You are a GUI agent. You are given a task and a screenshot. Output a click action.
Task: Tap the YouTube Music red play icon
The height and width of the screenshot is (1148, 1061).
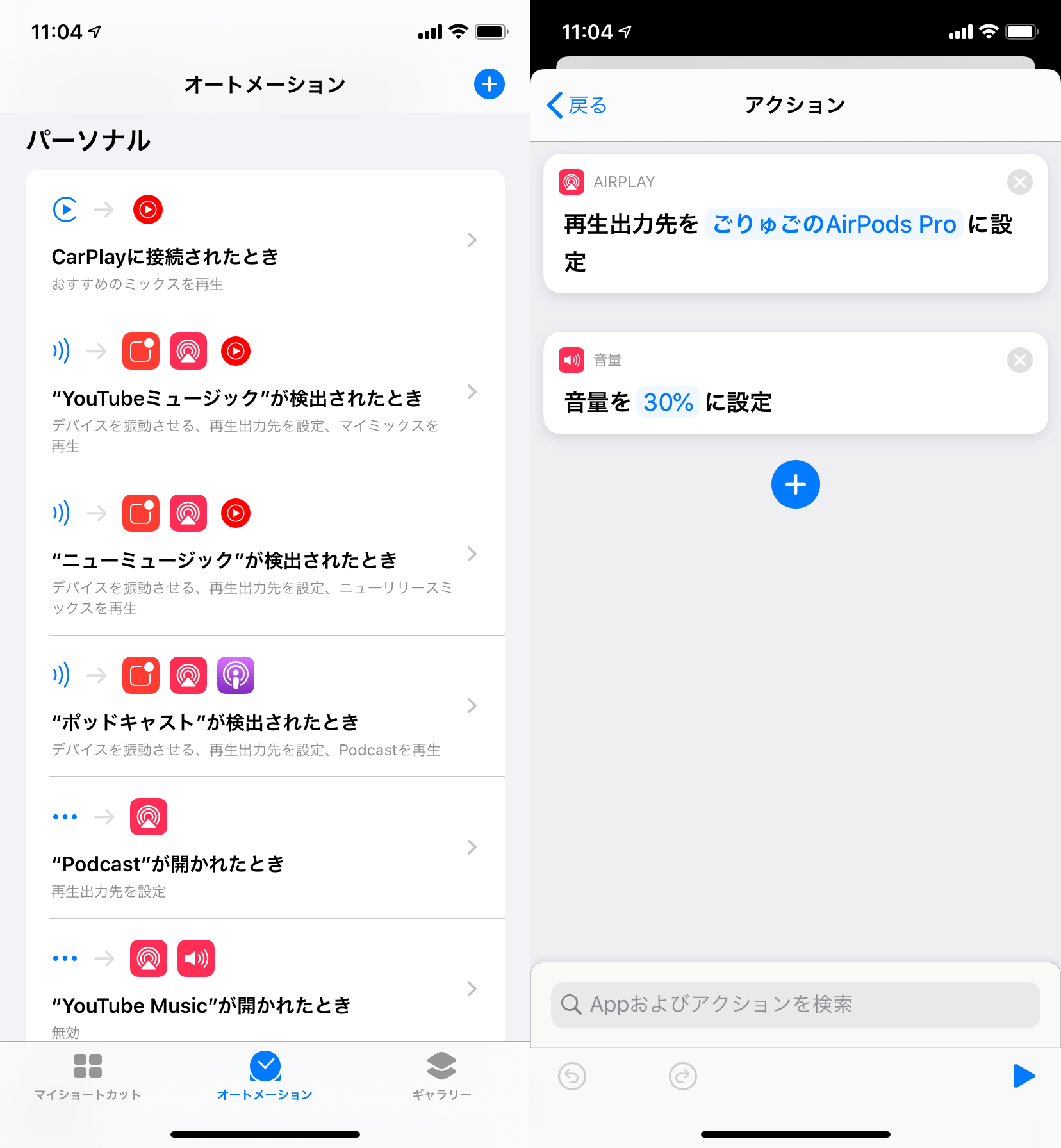235,351
